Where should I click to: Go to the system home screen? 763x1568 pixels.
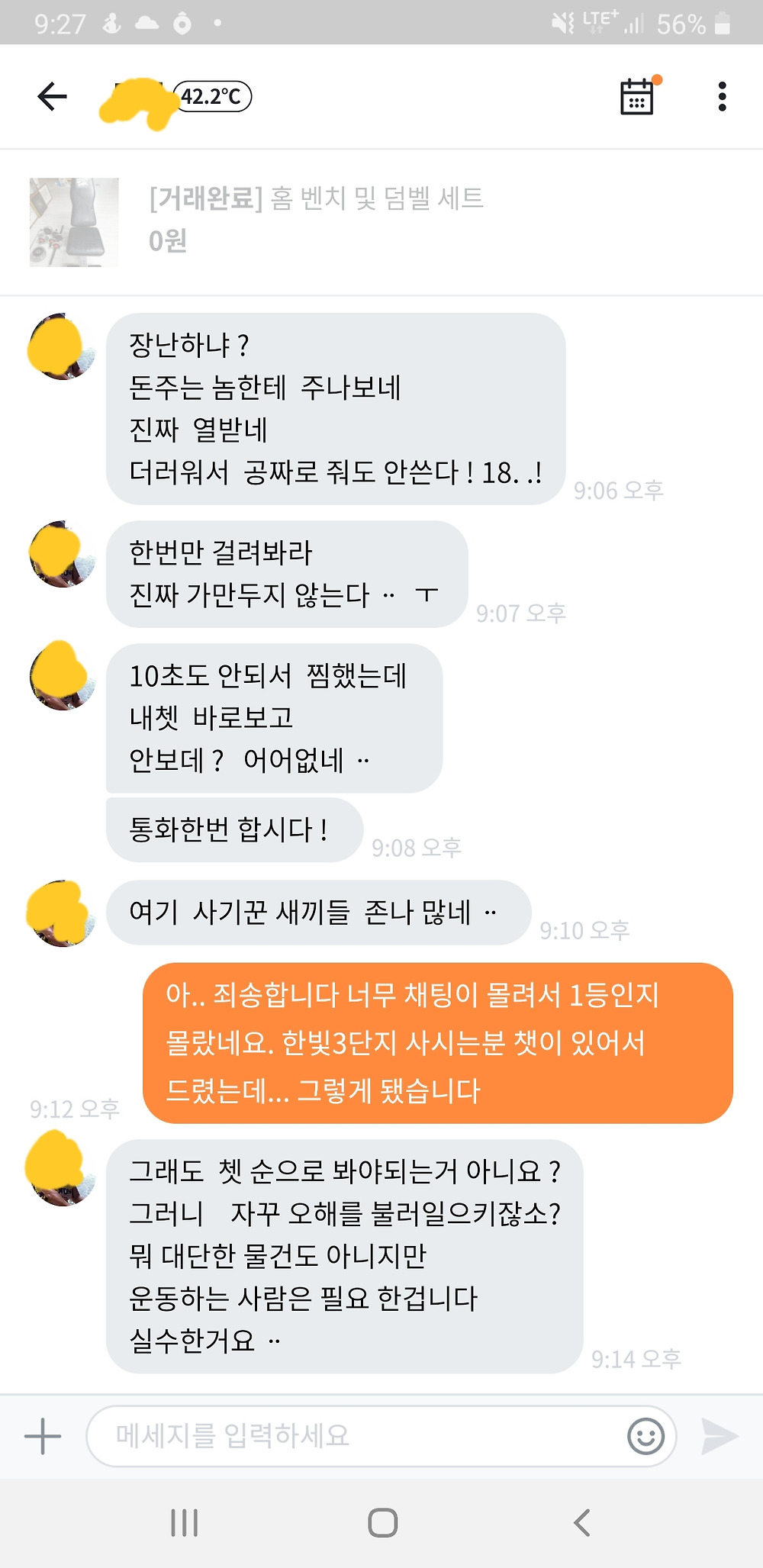pos(382,1523)
